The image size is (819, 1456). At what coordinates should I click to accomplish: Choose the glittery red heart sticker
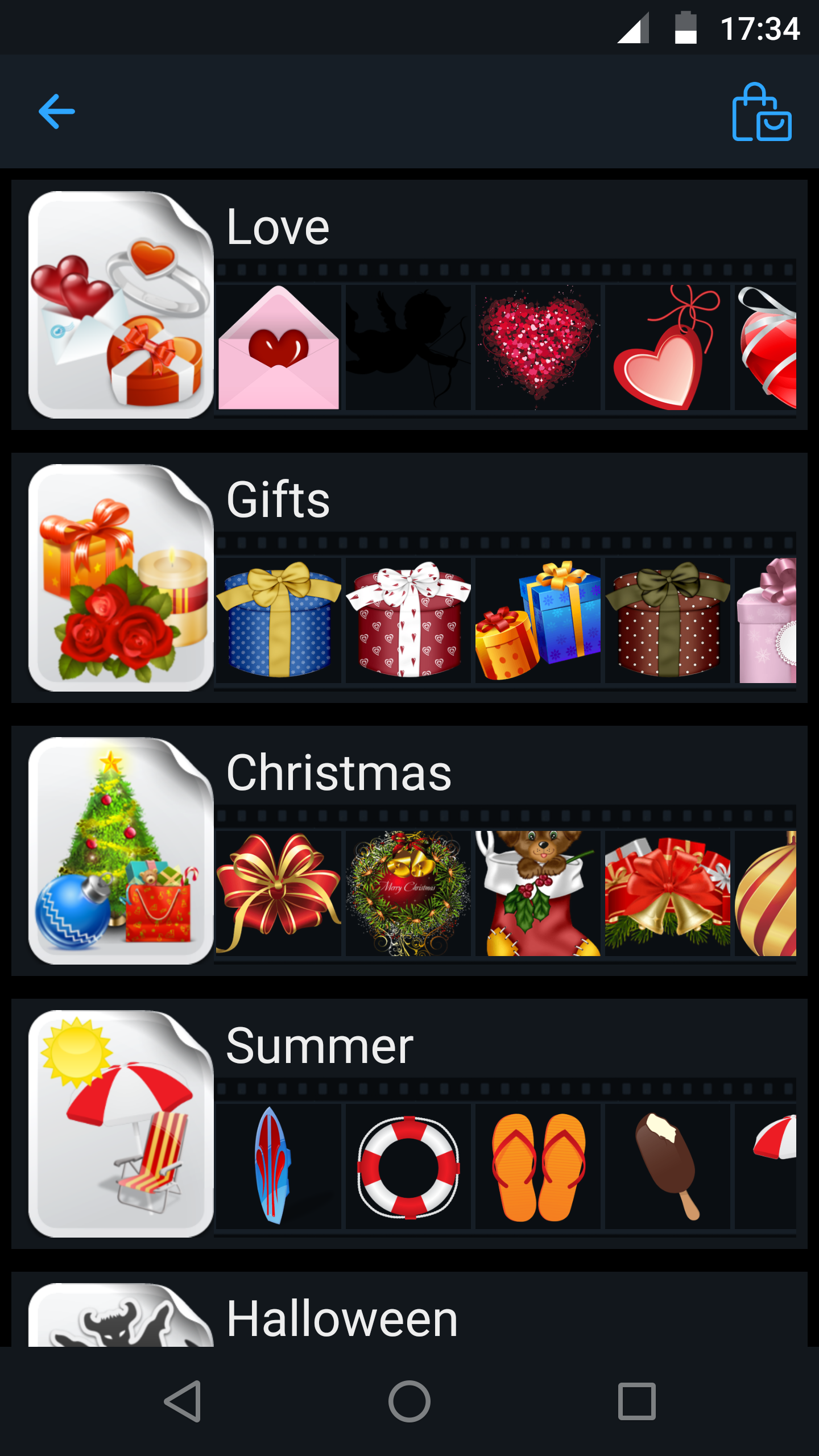[x=537, y=348]
